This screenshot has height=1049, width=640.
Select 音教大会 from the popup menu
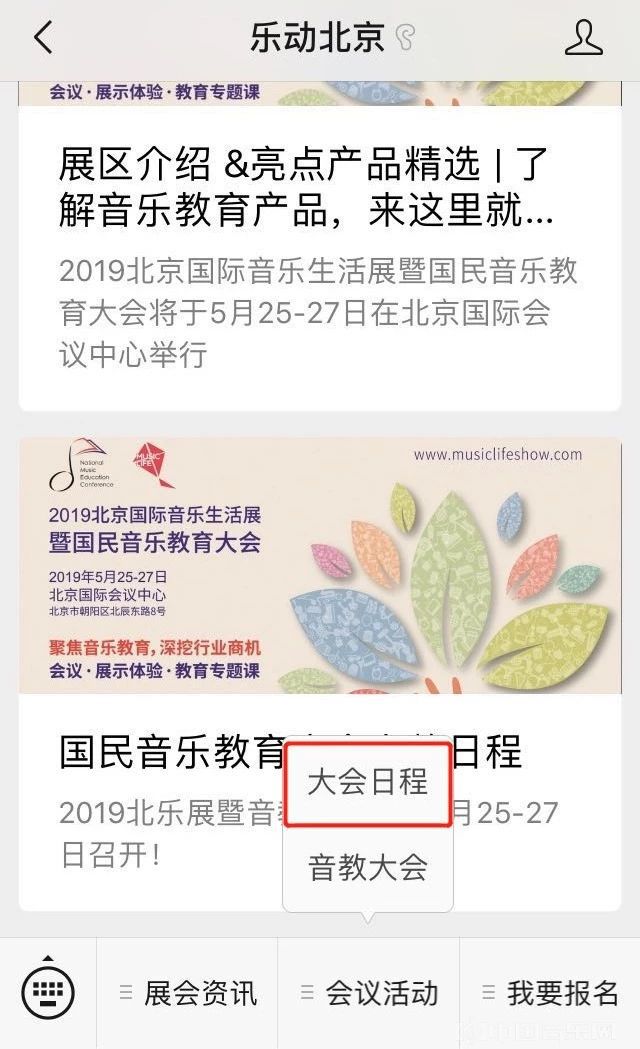(368, 867)
